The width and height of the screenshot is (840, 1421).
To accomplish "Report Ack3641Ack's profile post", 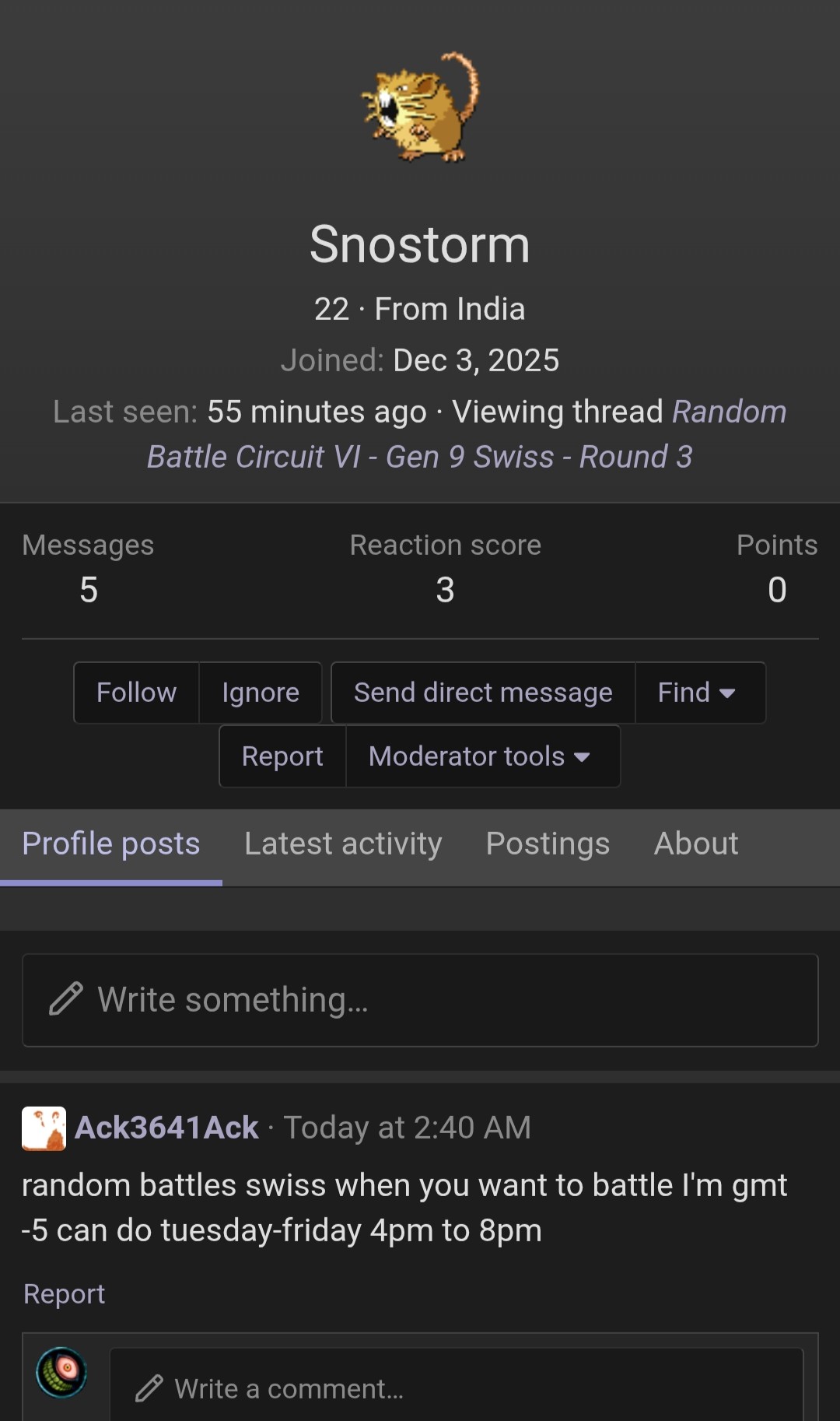I will click(64, 1294).
